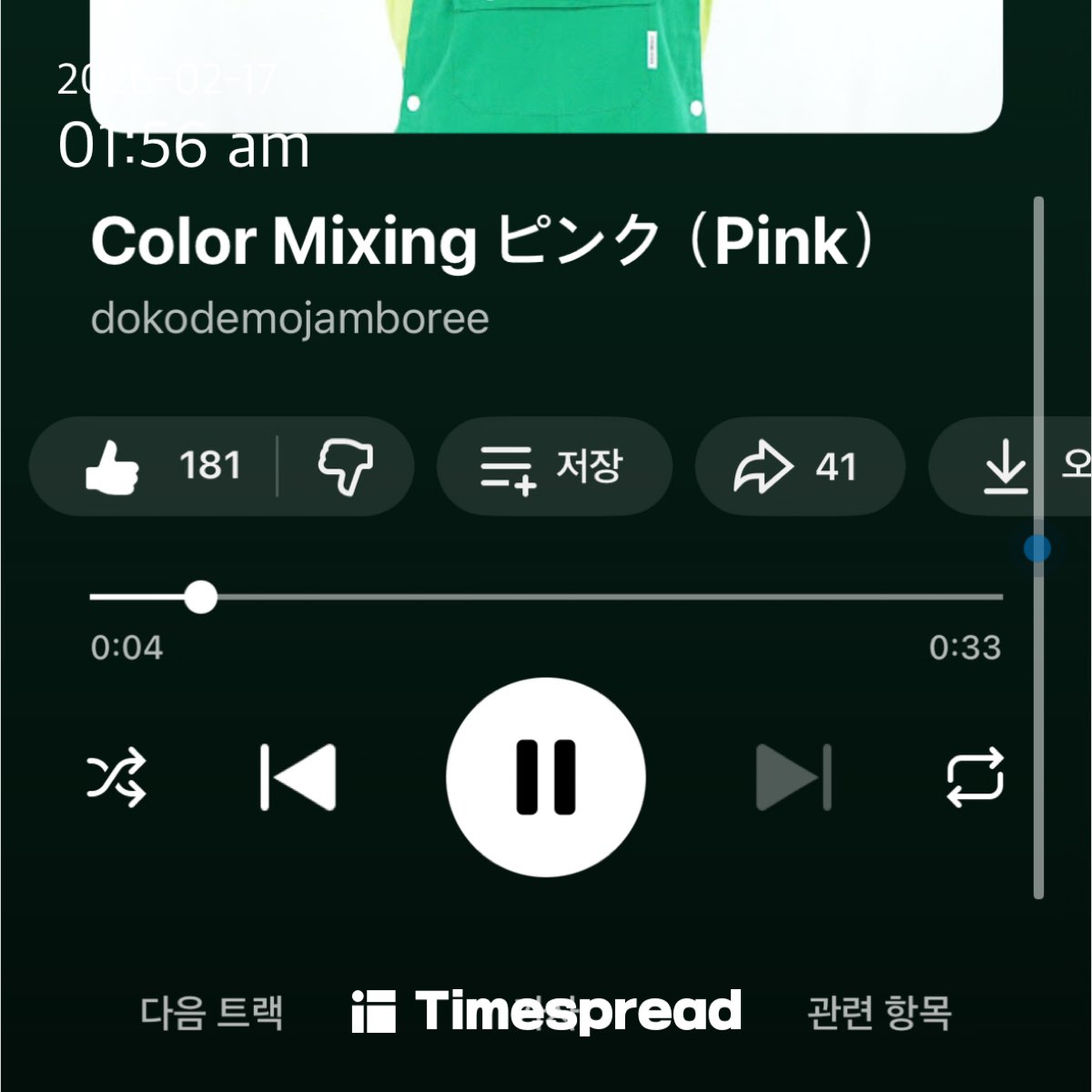Open the 다음 트랙 tab
This screenshot has height=1092, width=1092.
(211, 1012)
